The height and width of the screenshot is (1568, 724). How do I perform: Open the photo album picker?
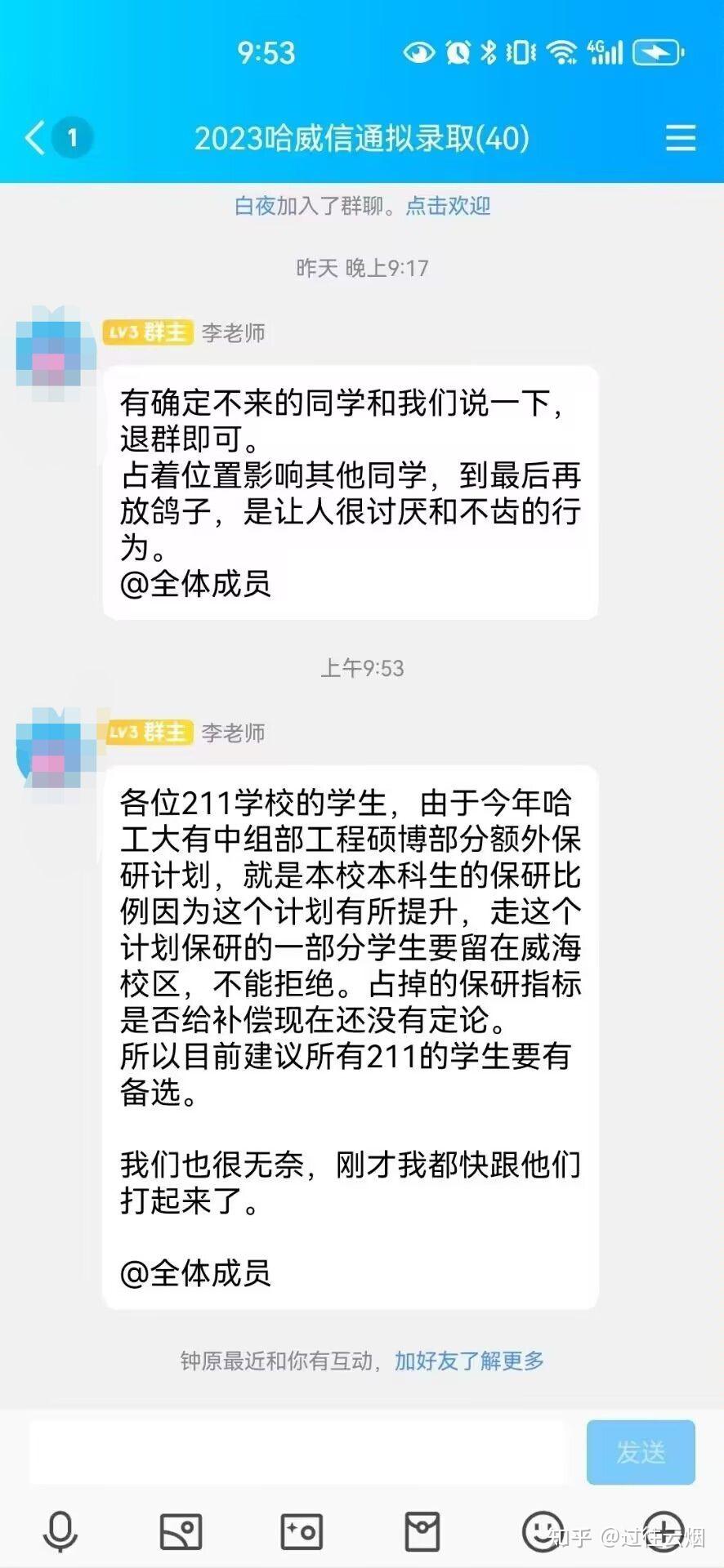(181, 1530)
